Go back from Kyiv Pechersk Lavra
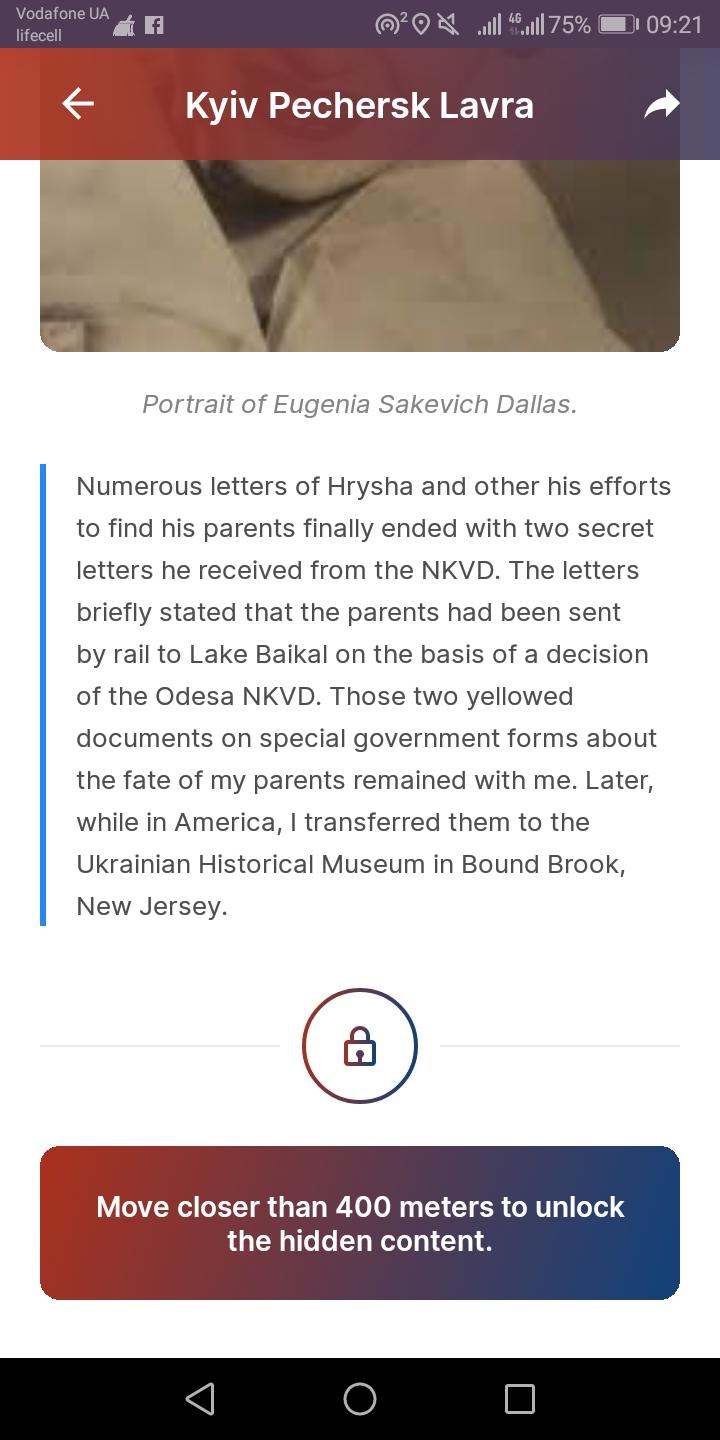The height and width of the screenshot is (1440, 720). pos(78,104)
